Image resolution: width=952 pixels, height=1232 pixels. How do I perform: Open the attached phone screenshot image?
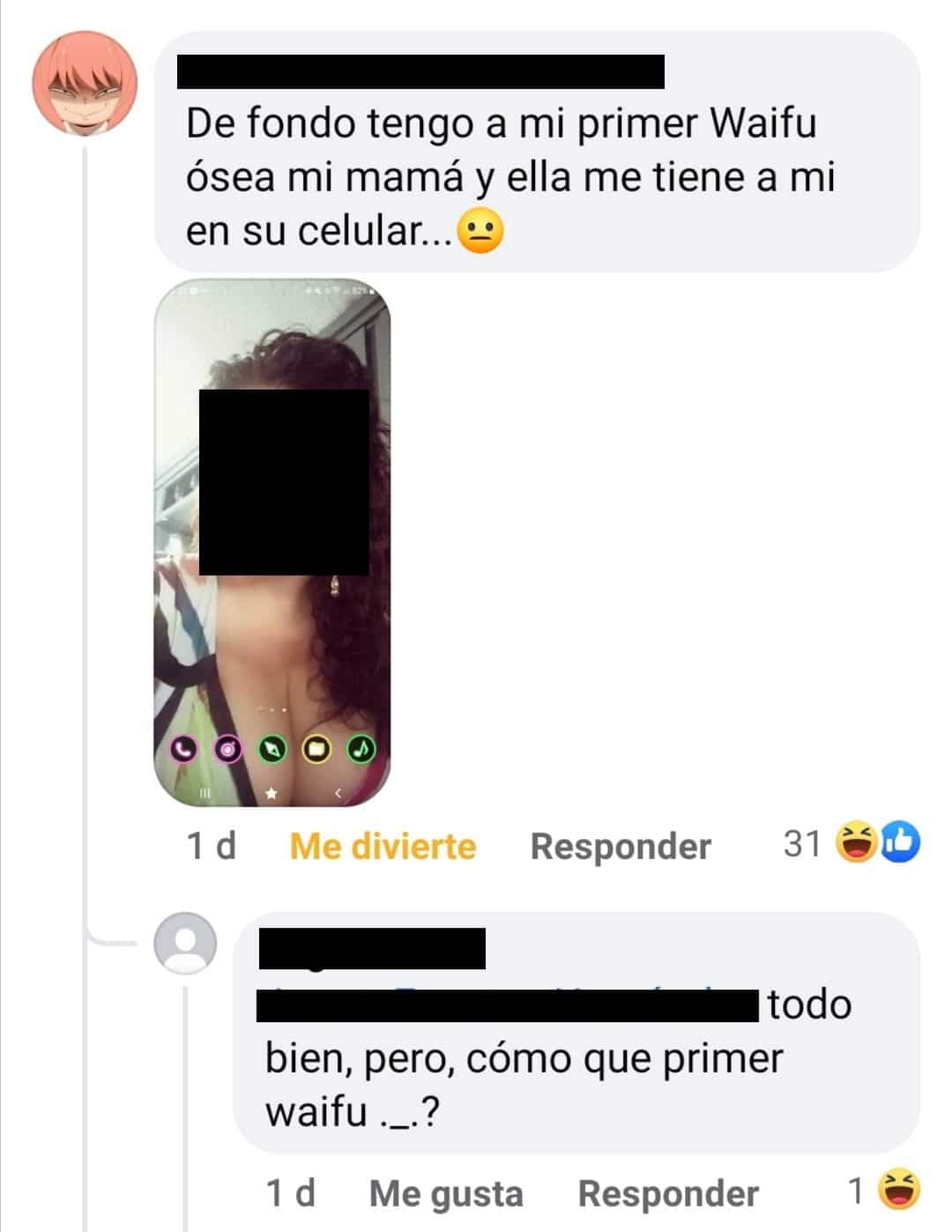tap(272, 543)
